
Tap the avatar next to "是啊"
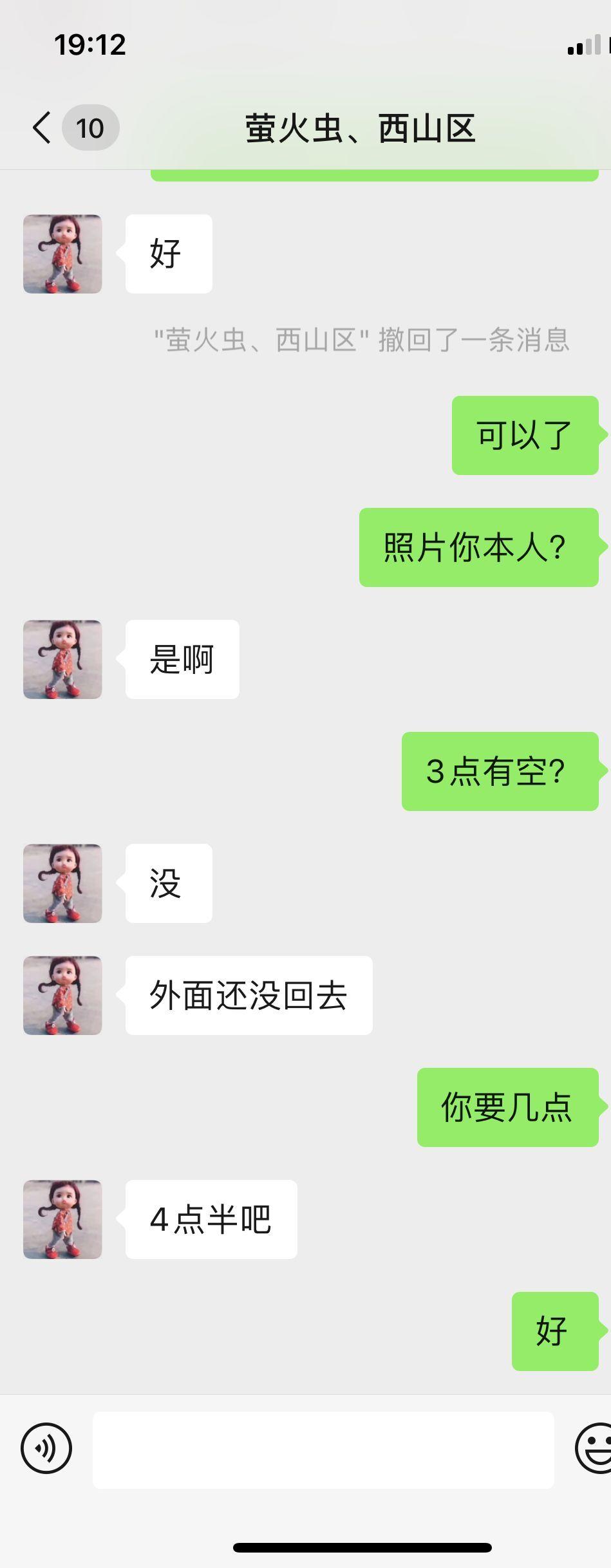click(x=62, y=659)
